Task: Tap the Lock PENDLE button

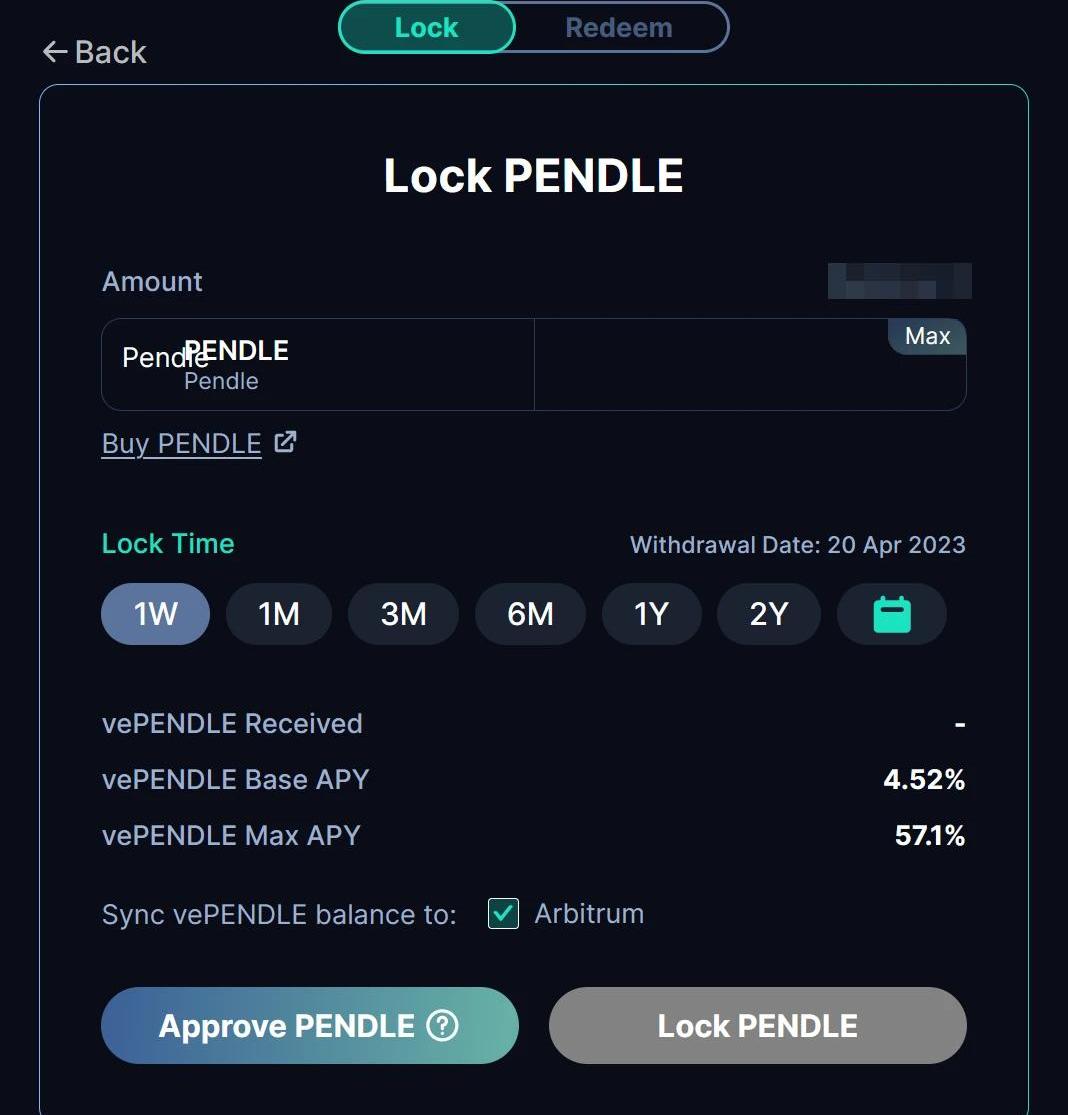Action: [x=757, y=1025]
